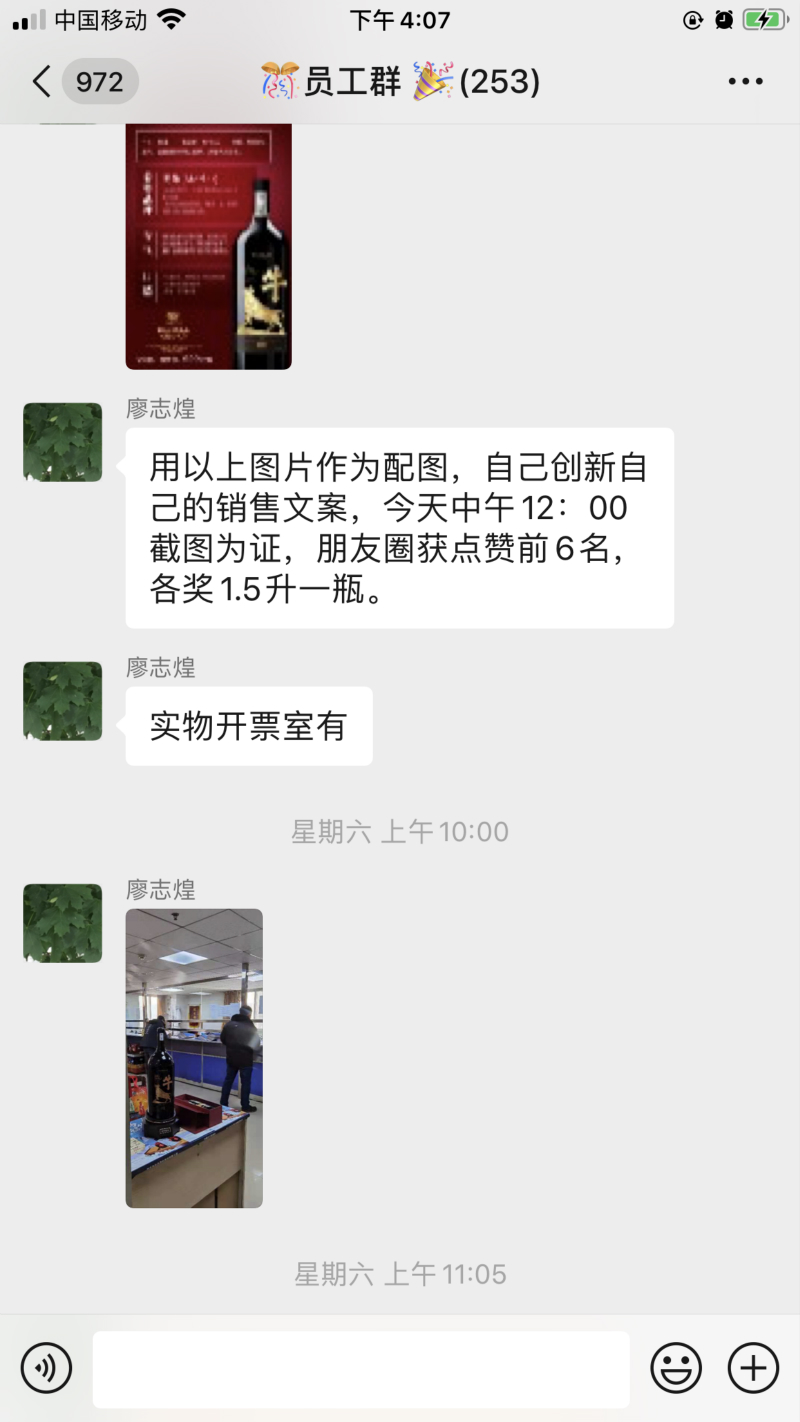Tap the plus icon to attach files
Image resolution: width=800 pixels, height=1422 pixels.
[754, 1367]
